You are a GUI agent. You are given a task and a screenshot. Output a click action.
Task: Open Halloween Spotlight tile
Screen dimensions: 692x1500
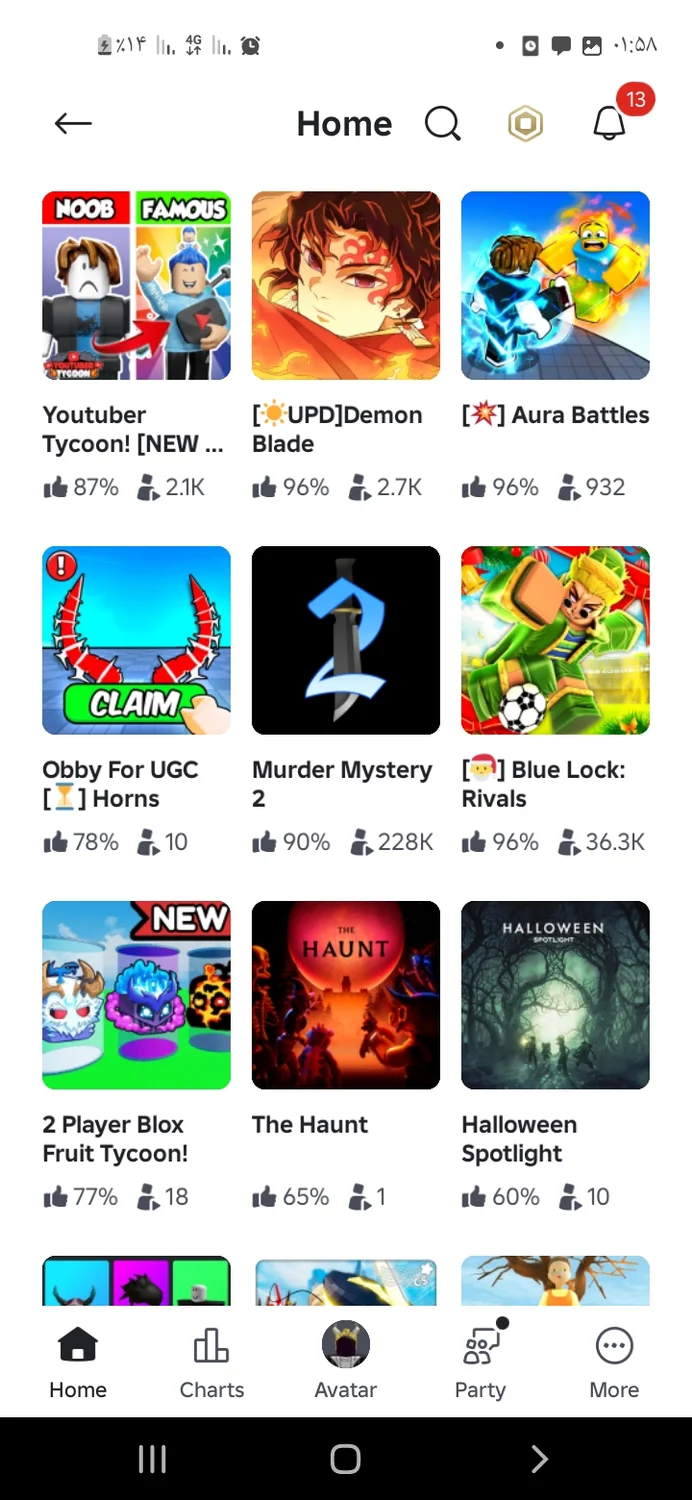555,995
